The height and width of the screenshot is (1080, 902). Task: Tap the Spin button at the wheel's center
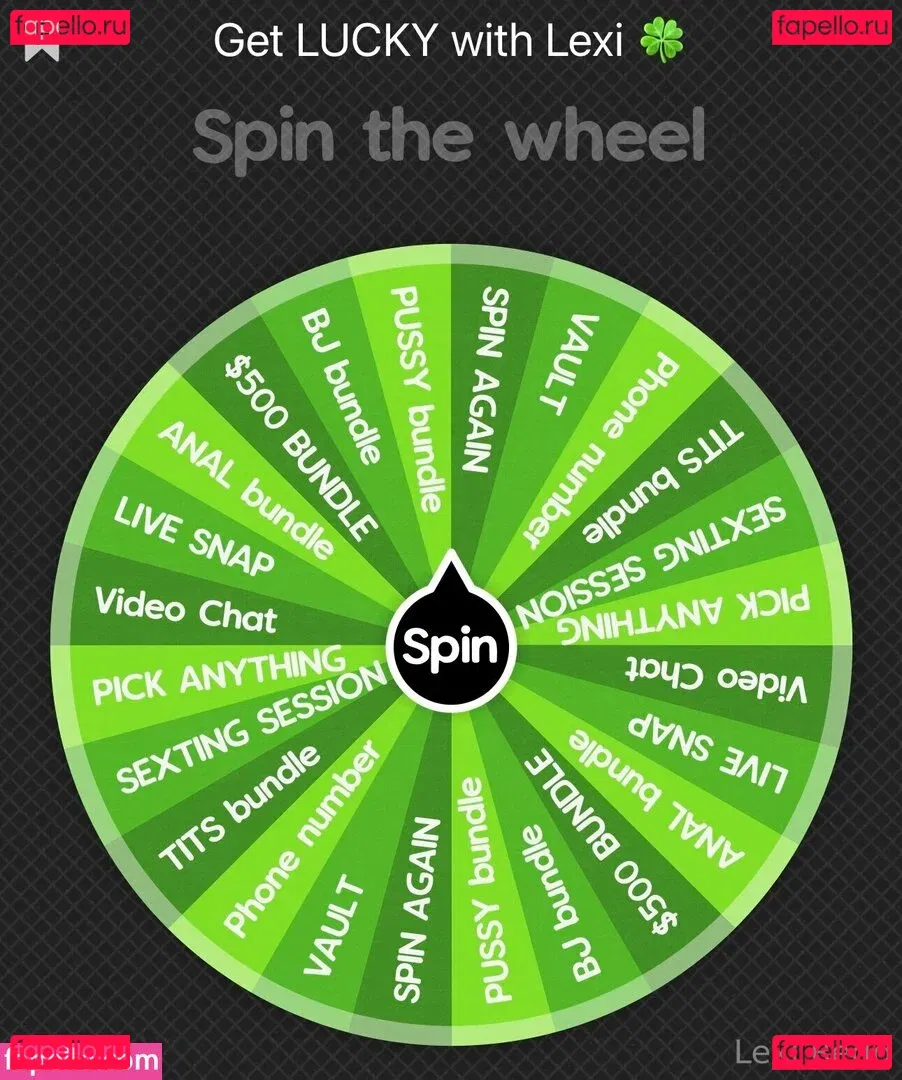[x=449, y=647]
